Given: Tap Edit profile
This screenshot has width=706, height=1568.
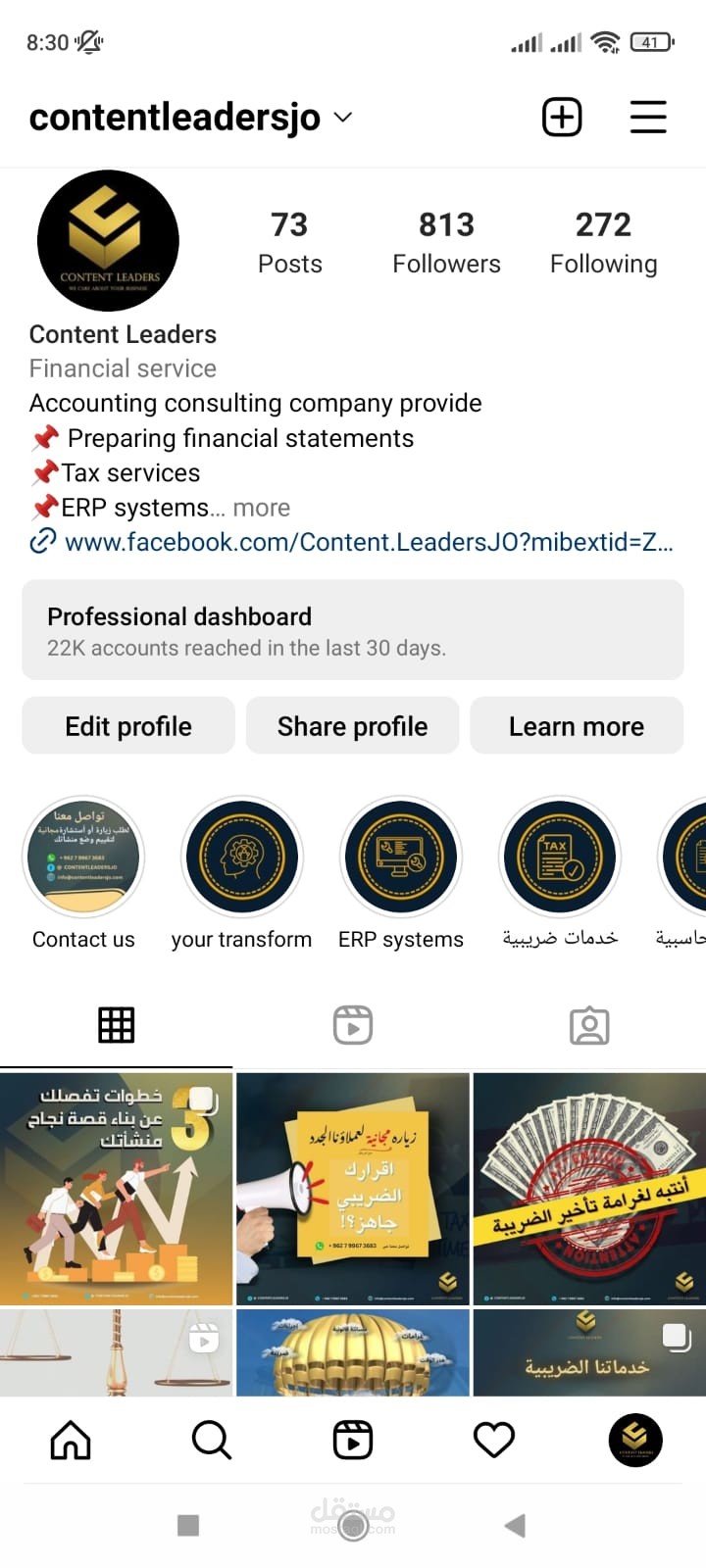Looking at the screenshot, I should coord(128,726).
